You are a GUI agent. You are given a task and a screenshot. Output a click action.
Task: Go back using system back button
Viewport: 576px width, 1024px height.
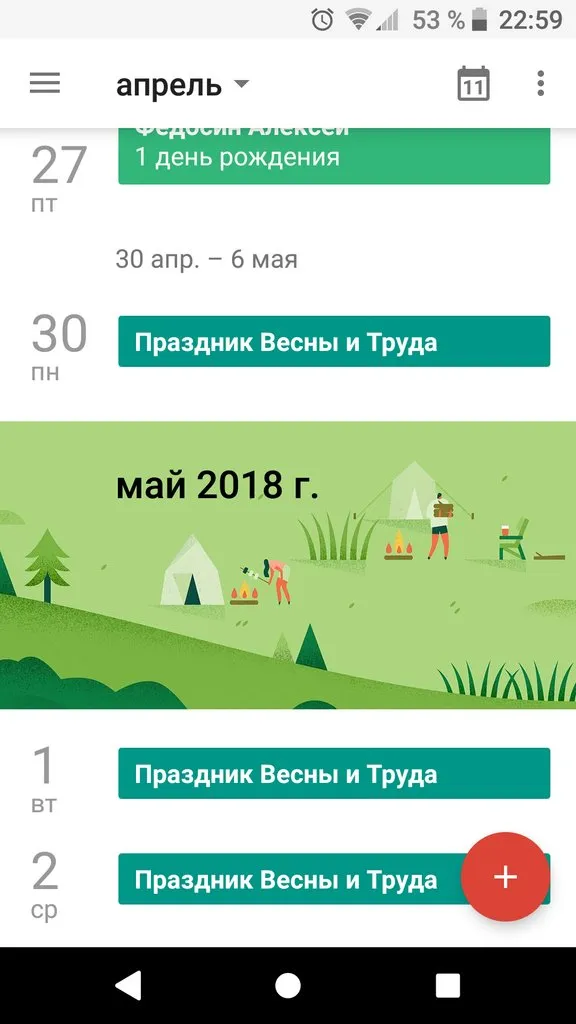coord(127,985)
